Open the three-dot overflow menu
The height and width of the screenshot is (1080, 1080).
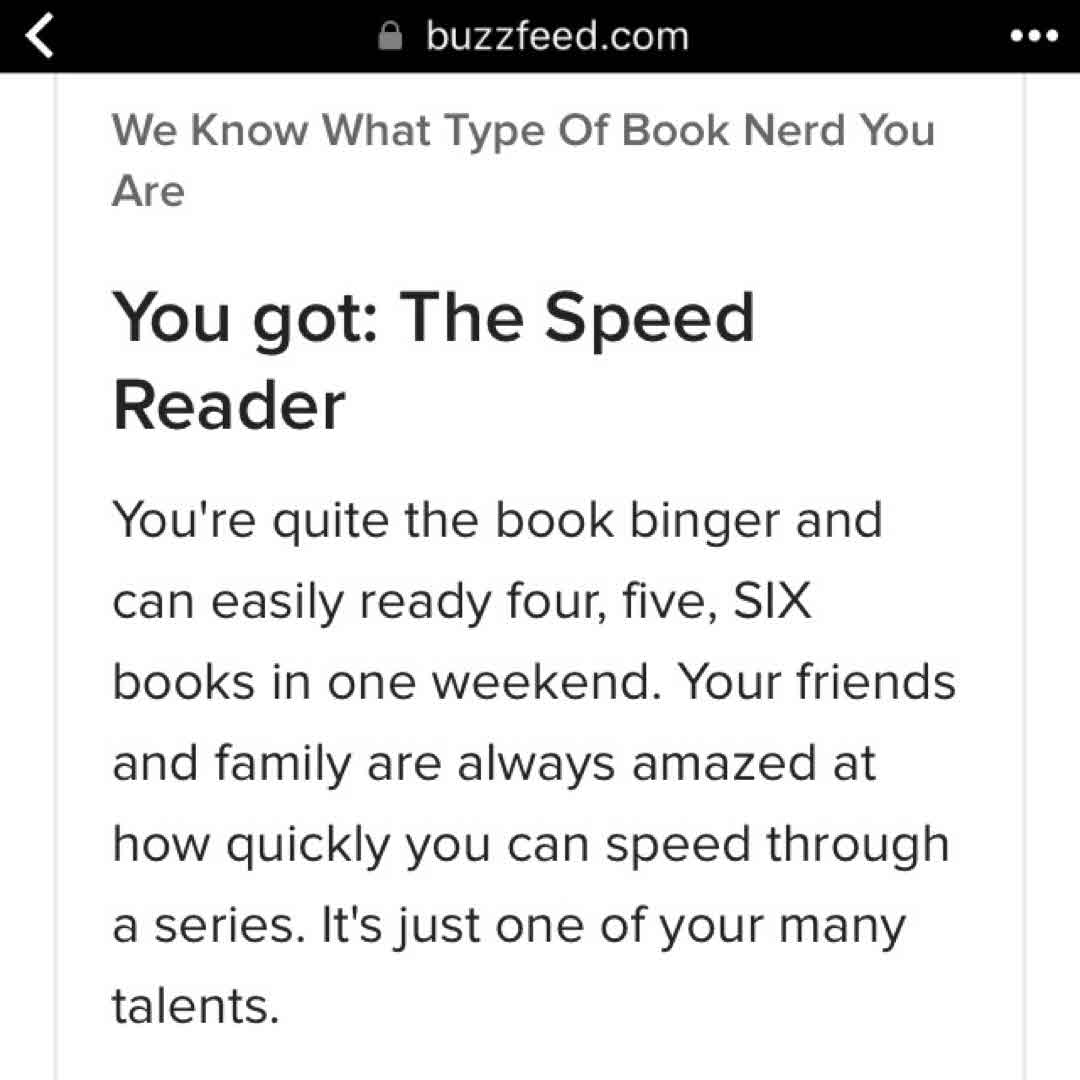coord(1034,37)
